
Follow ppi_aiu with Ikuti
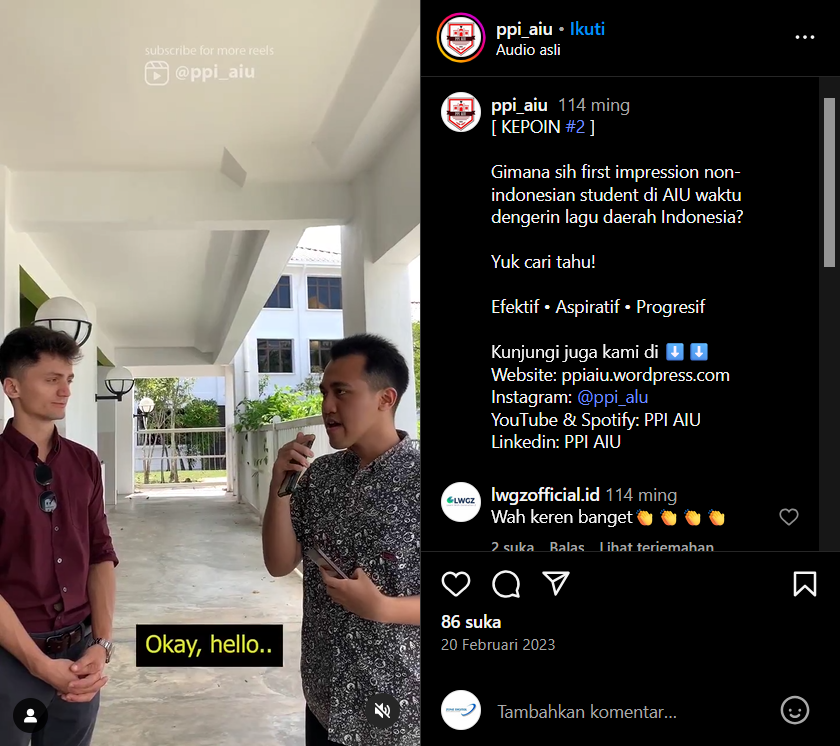click(587, 29)
